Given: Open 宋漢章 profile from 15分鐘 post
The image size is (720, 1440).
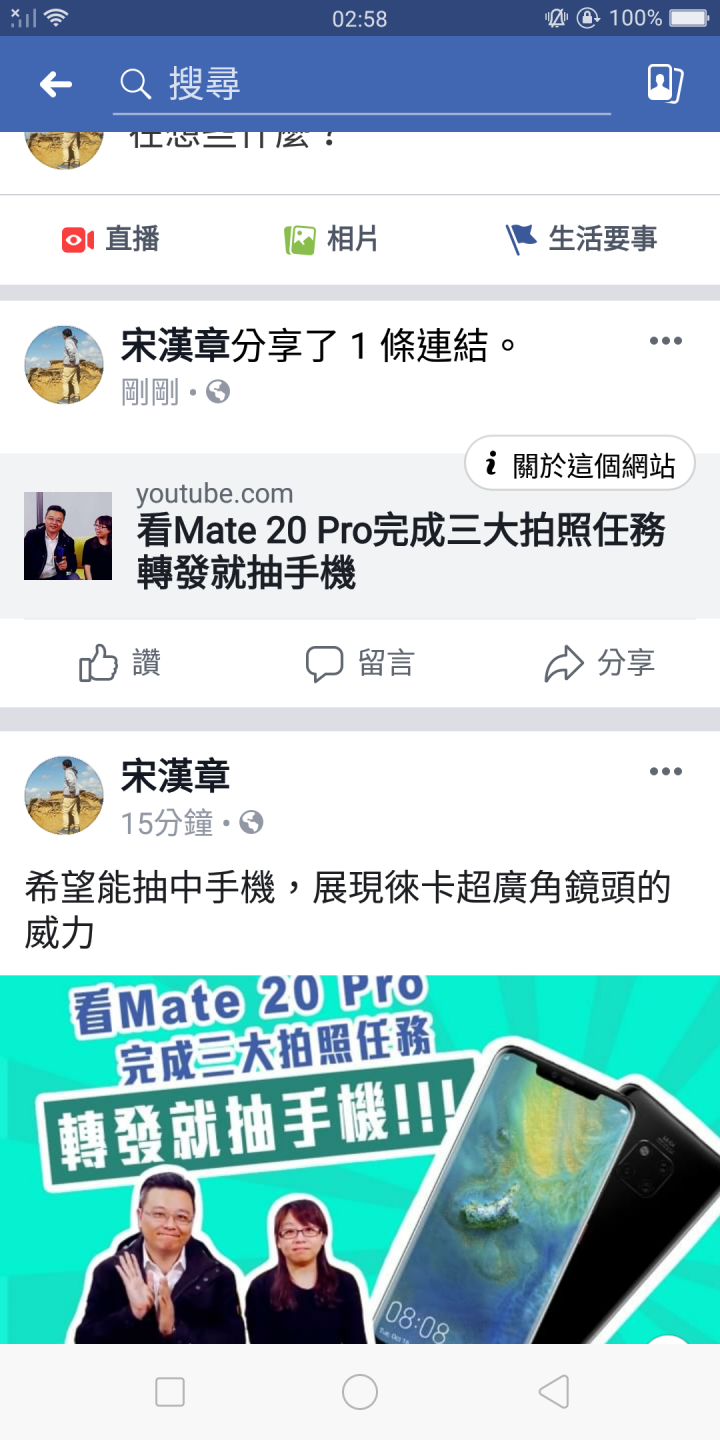Looking at the screenshot, I should [x=175, y=775].
